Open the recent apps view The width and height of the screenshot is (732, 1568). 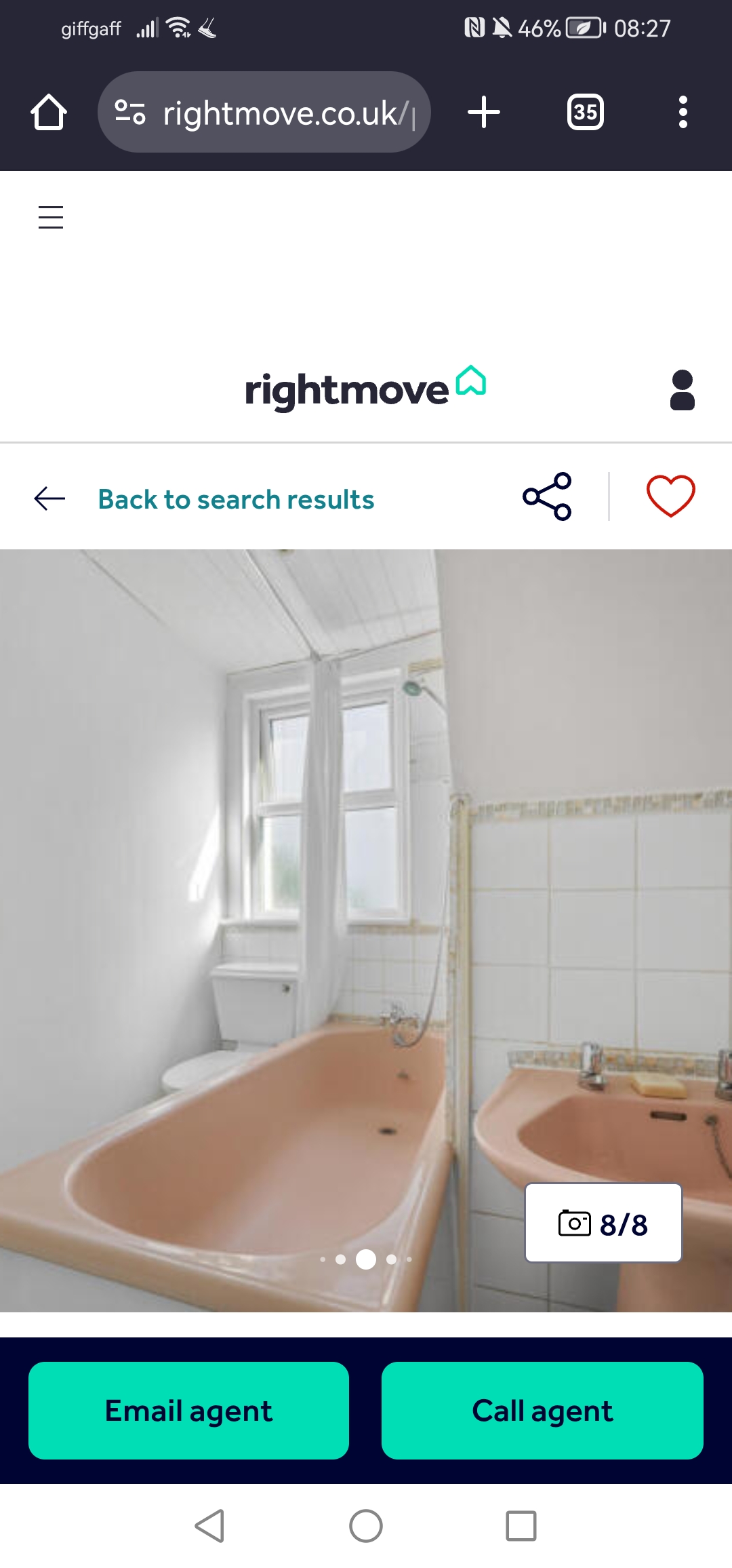[521, 1526]
